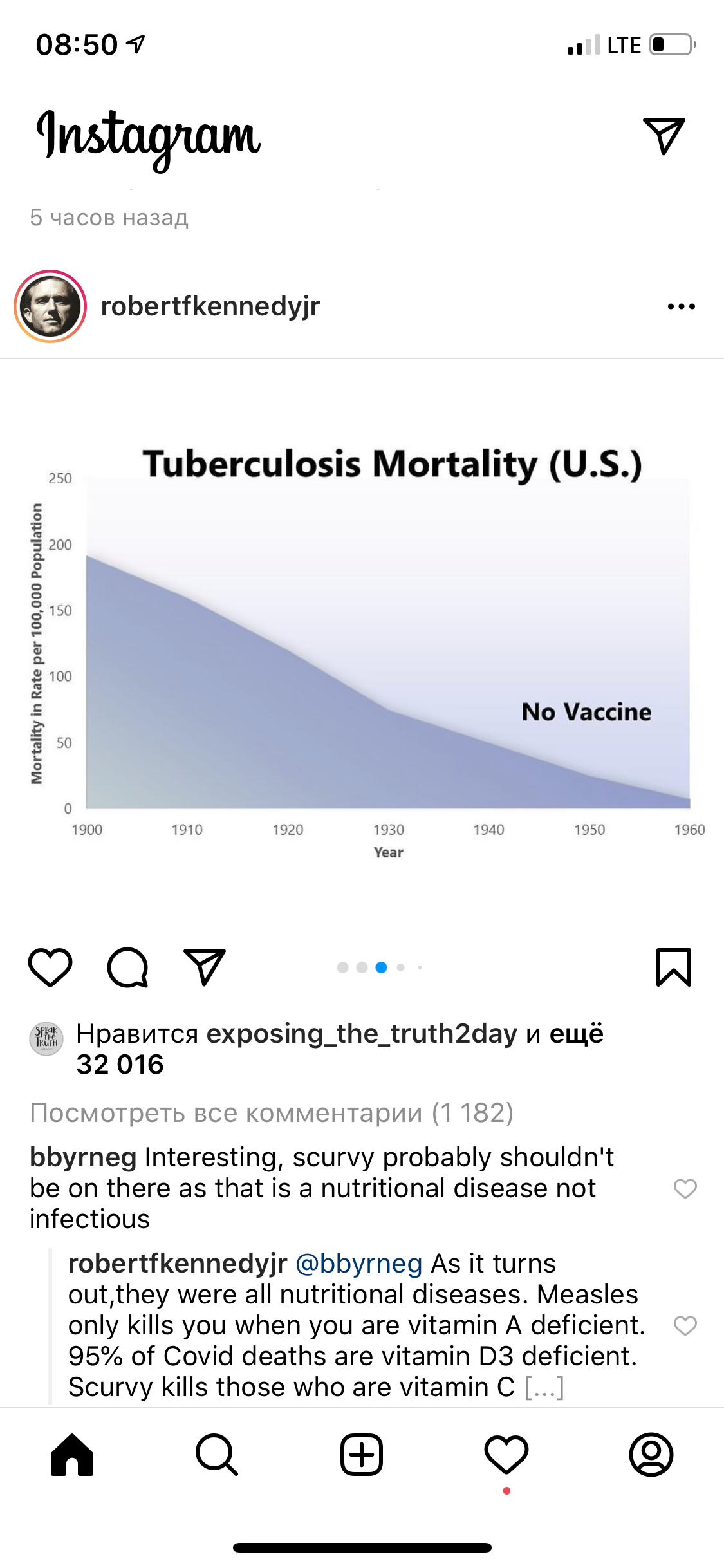View all 1 182 comments
724x1568 pixels.
coord(271,1112)
